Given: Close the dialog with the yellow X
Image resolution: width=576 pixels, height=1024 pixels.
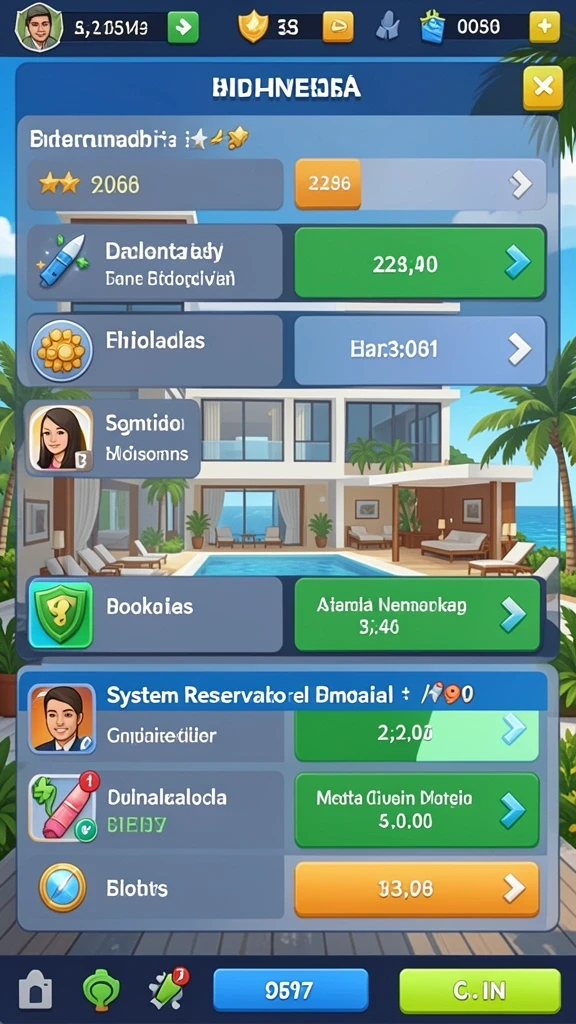Looking at the screenshot, I should point(542,87).
